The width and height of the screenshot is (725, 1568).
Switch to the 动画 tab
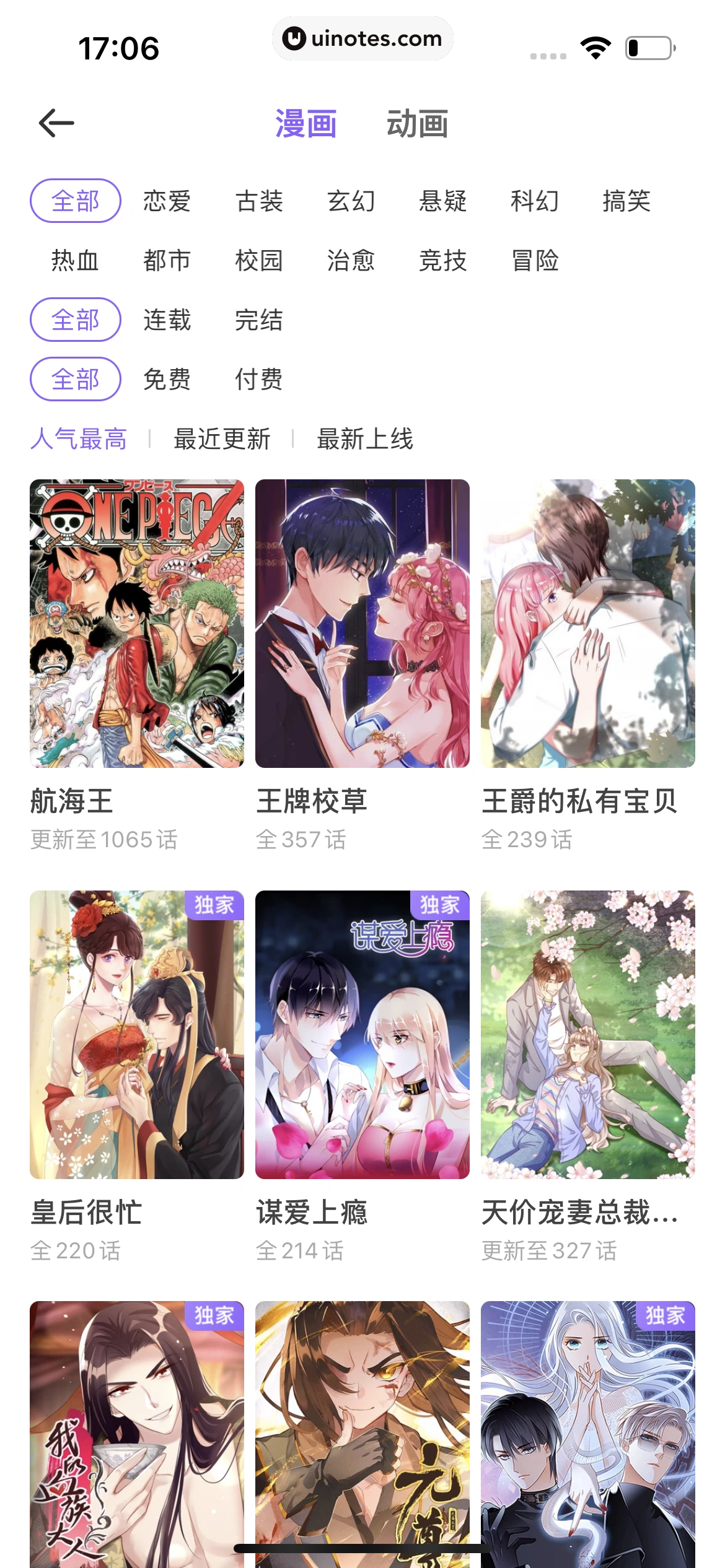pos(419,123)
